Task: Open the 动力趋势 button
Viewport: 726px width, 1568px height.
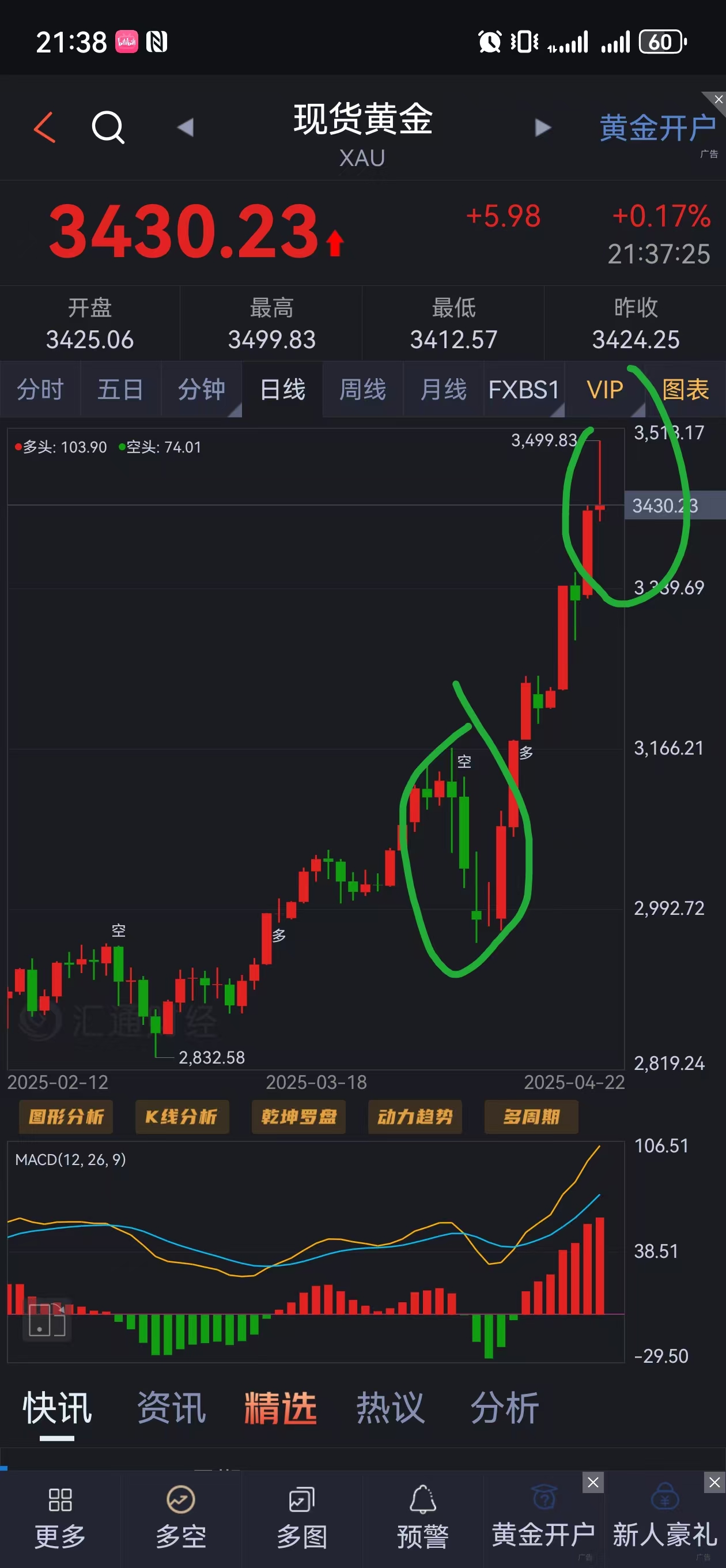Action: (415, 1117)
